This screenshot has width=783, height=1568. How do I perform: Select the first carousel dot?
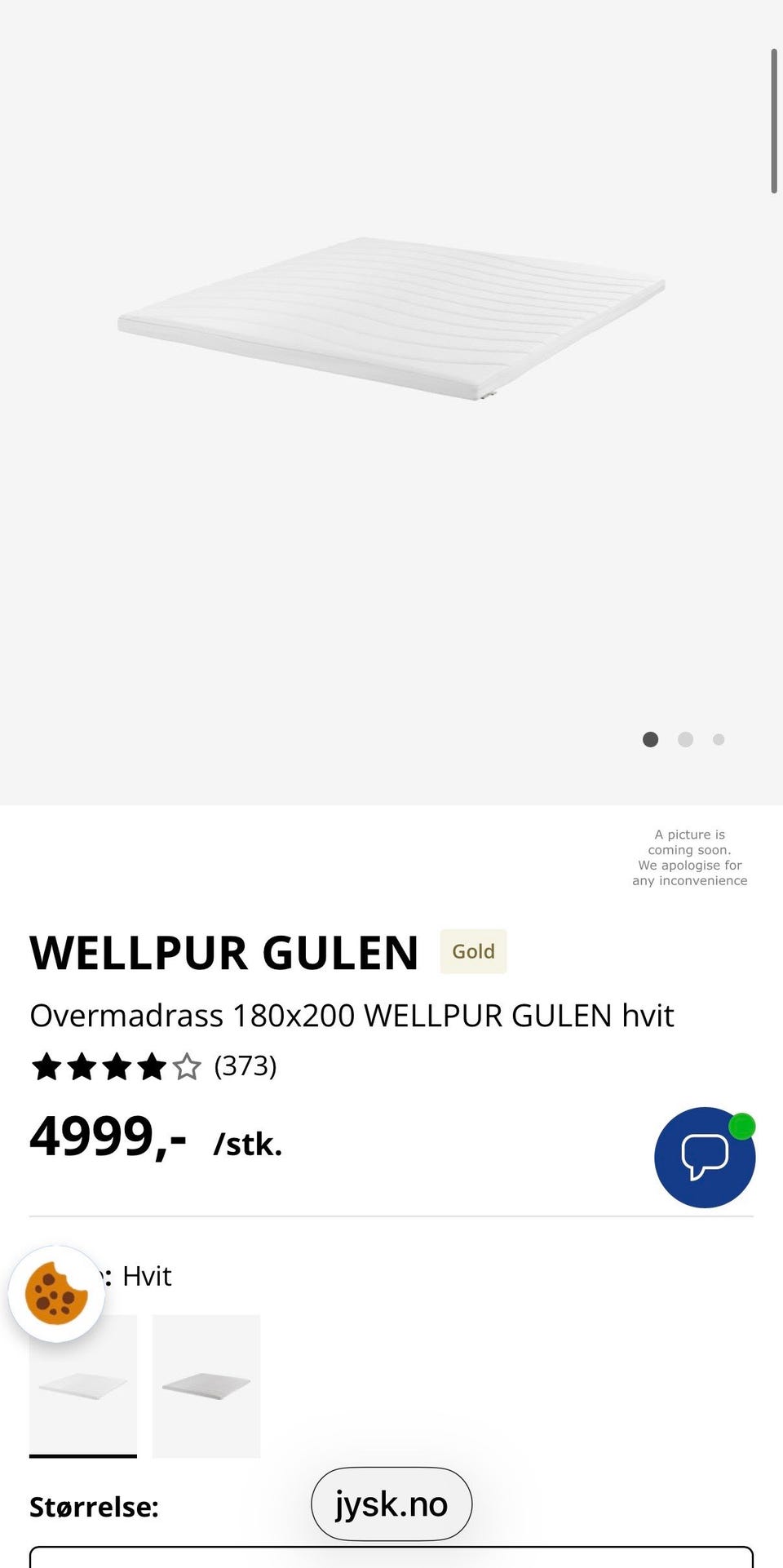[x=650, y=739]
